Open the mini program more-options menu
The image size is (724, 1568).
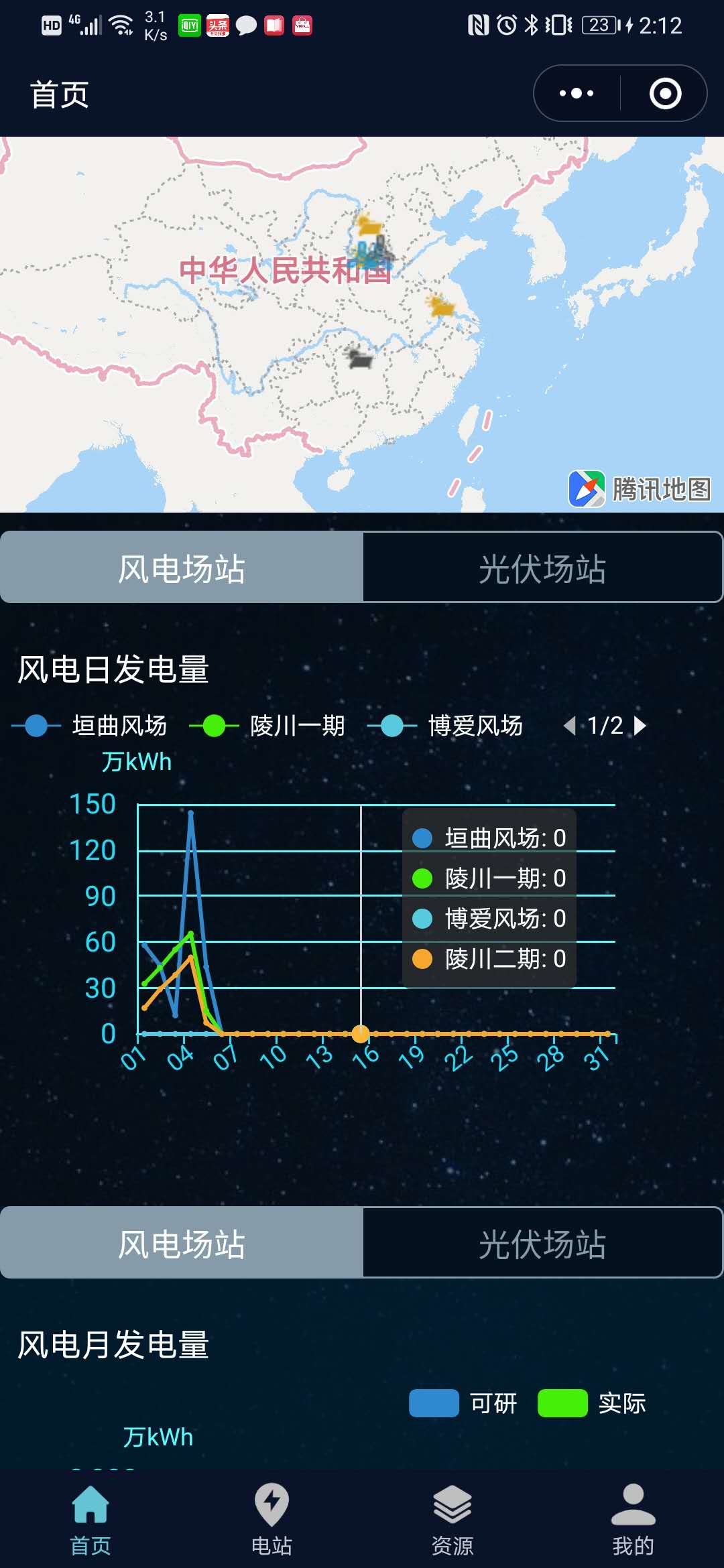coord(577,93)
